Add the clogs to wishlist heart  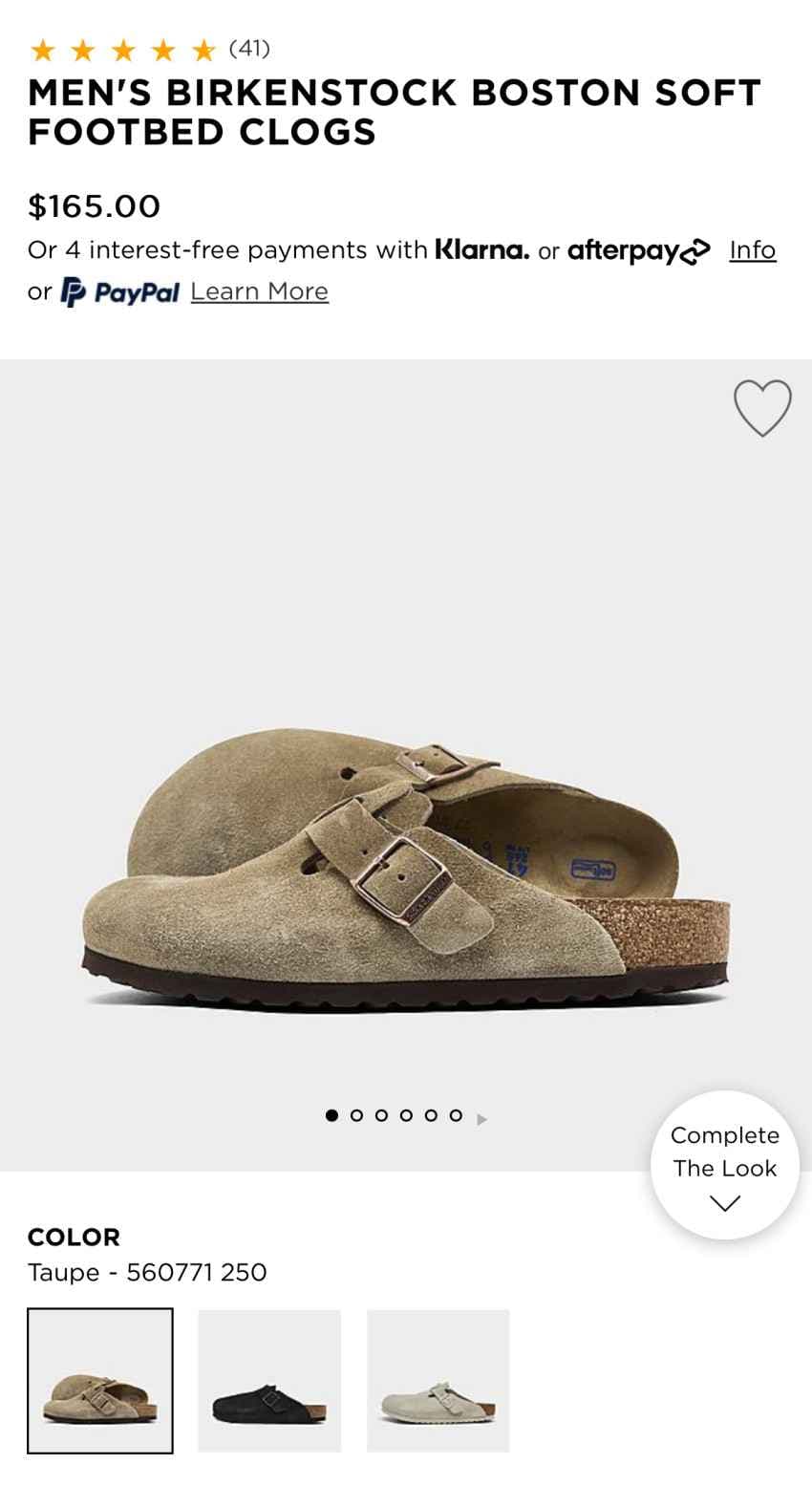point(762,408)
